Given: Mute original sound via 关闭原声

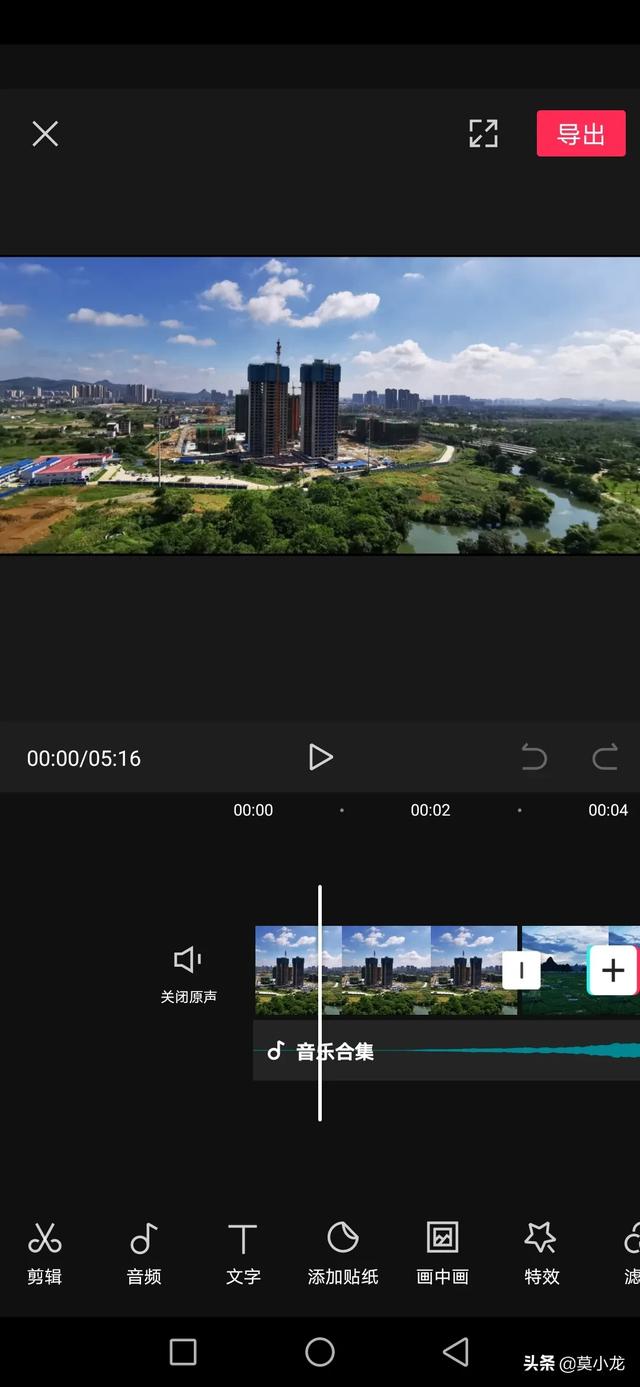Looking at the screenshot, I should pyautogui.click(x=188, y=972).
